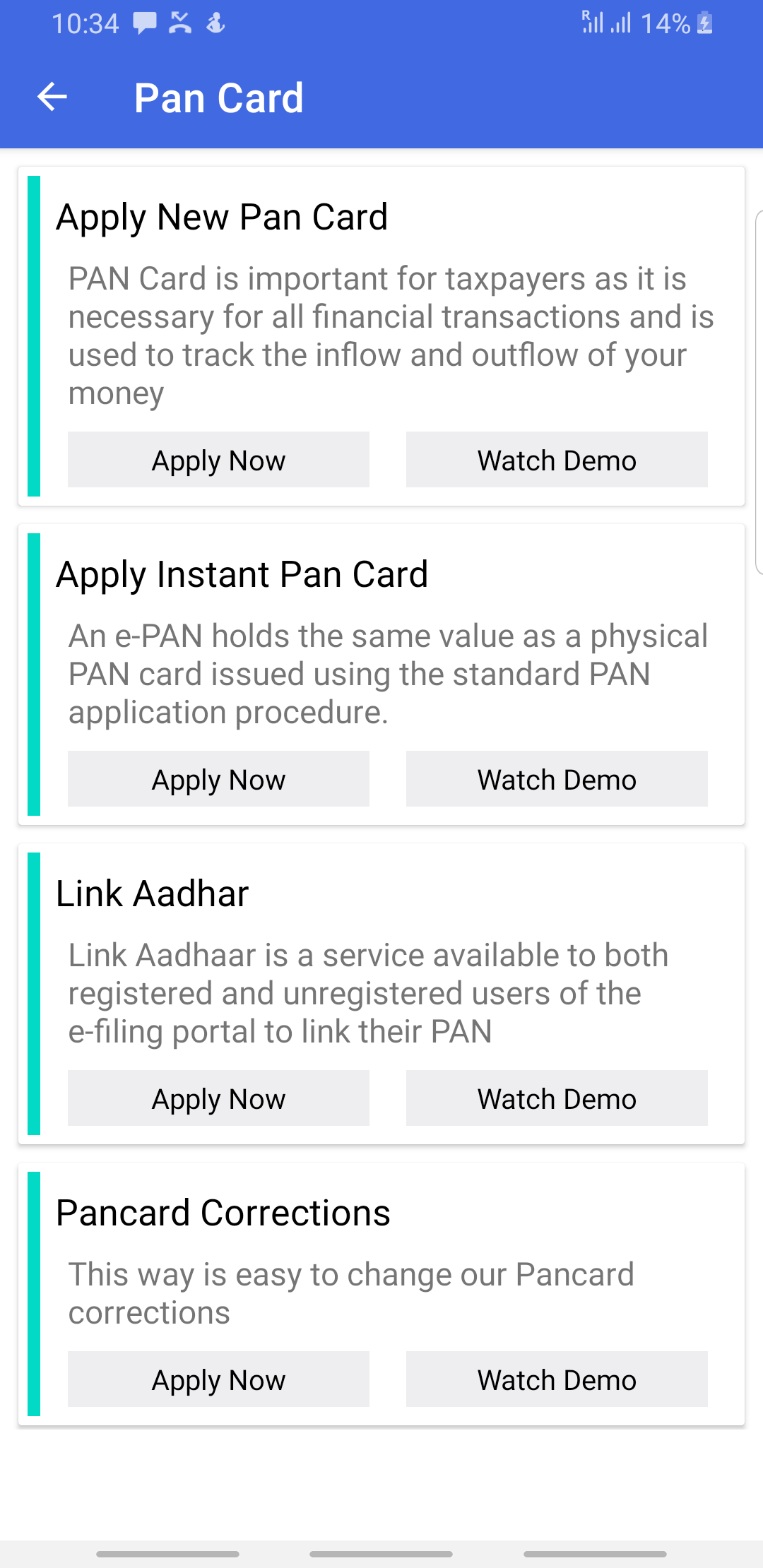Watch Demo for Apply New Pan Card
Image resolution: width=763 pixels, height=1568 pixels.
point(557,460)
